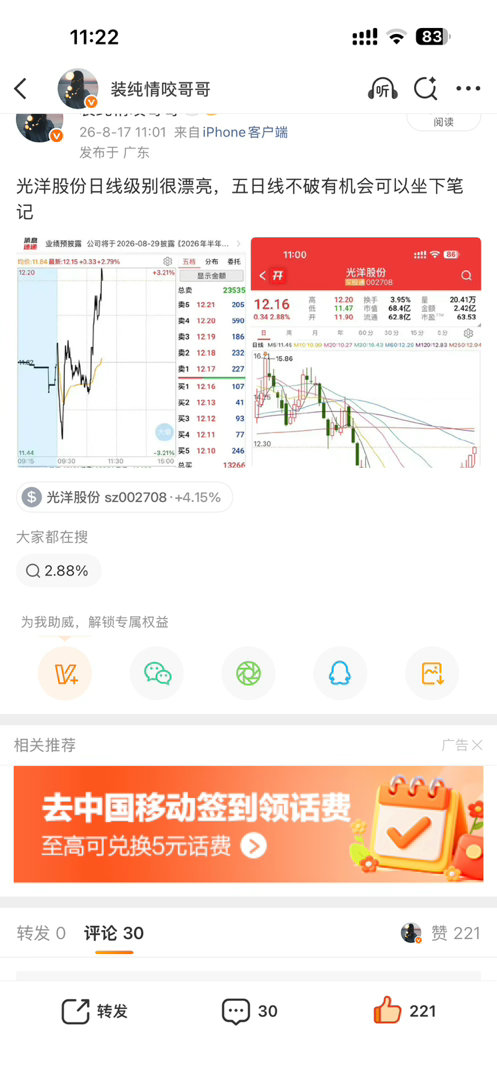The height and width of the screenshot is (1080, 497).
Task: Share to WeChat Moments
Action: coord(248,673)
